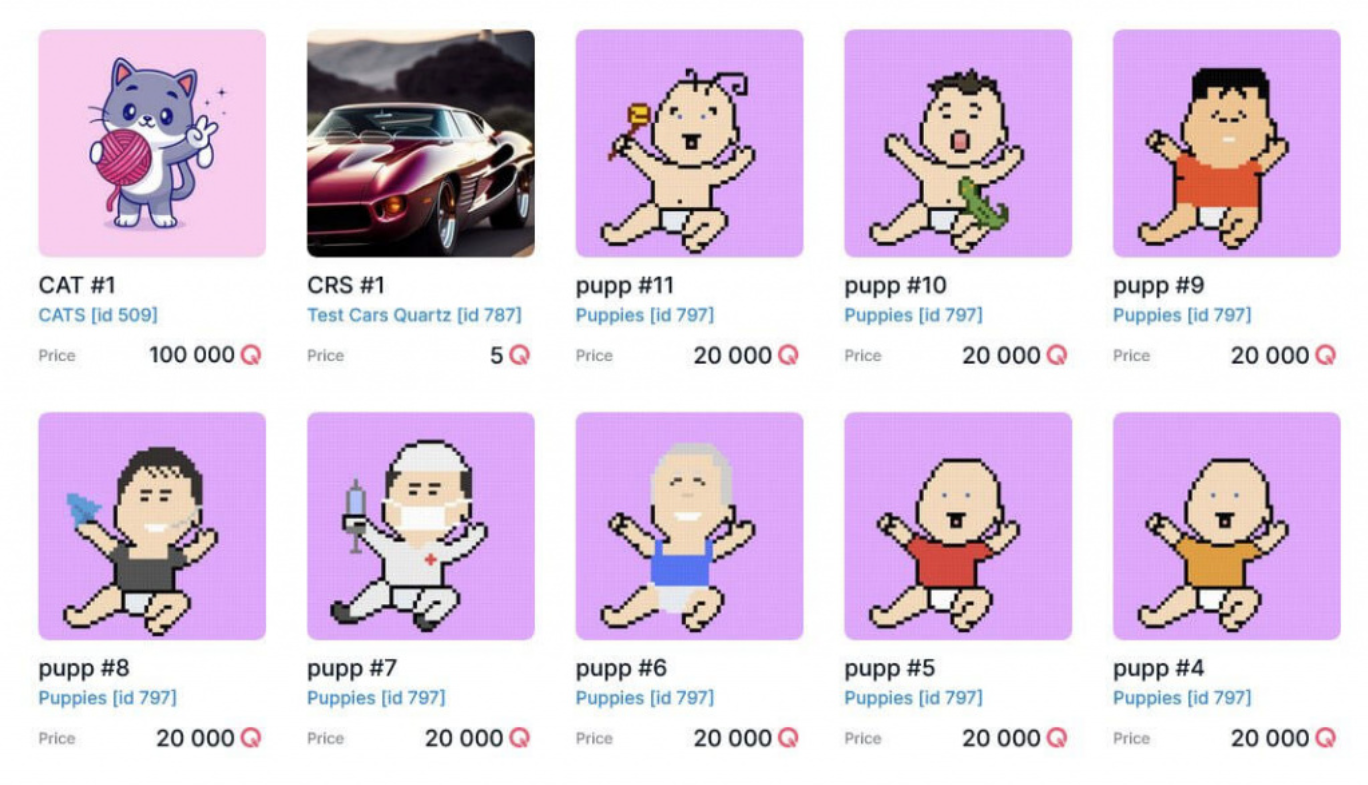
Task: Open the pupp #10 token picture
Action: click(x=958, y=143)
